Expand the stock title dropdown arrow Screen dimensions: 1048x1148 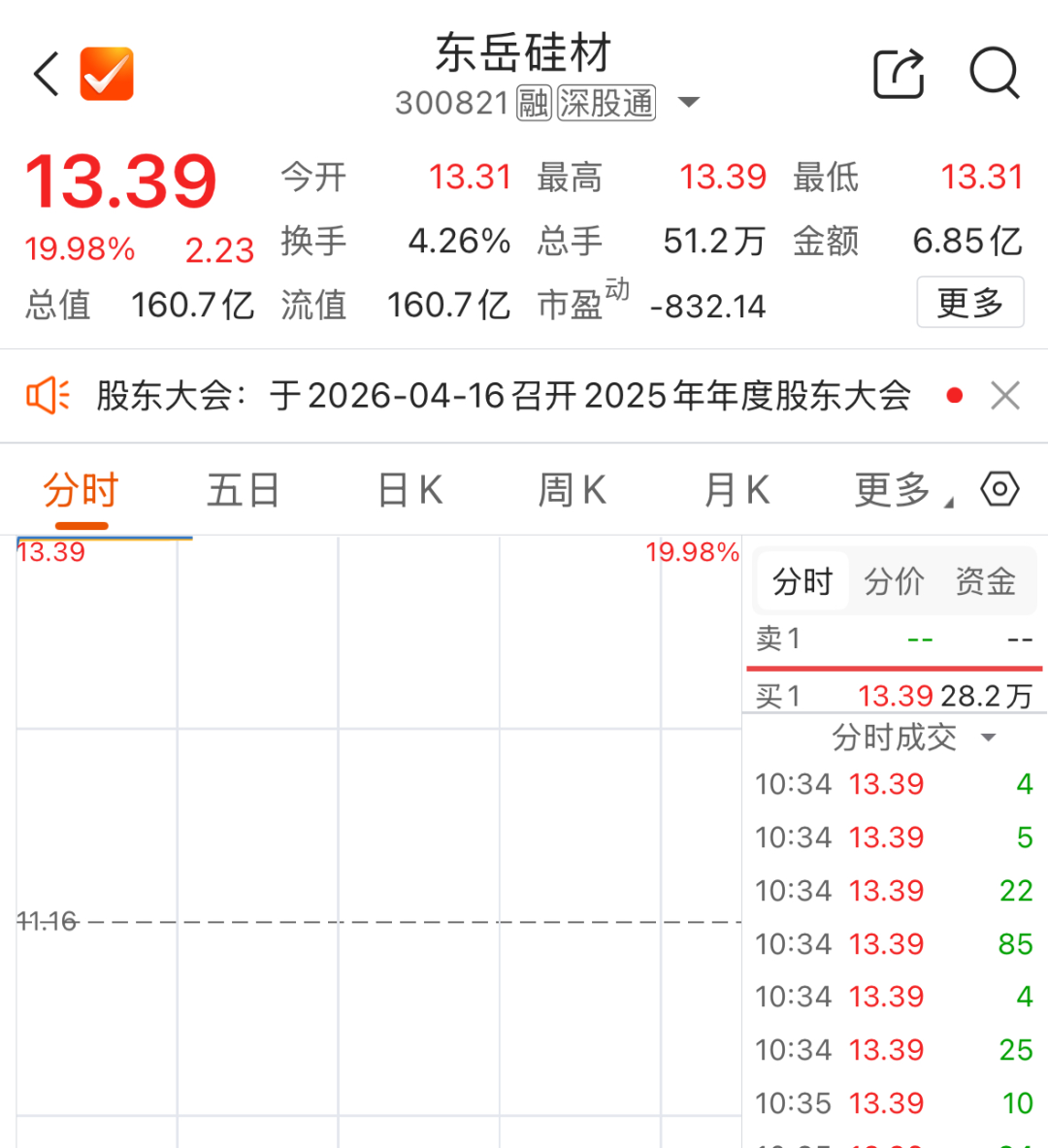[x=688, y=103]
